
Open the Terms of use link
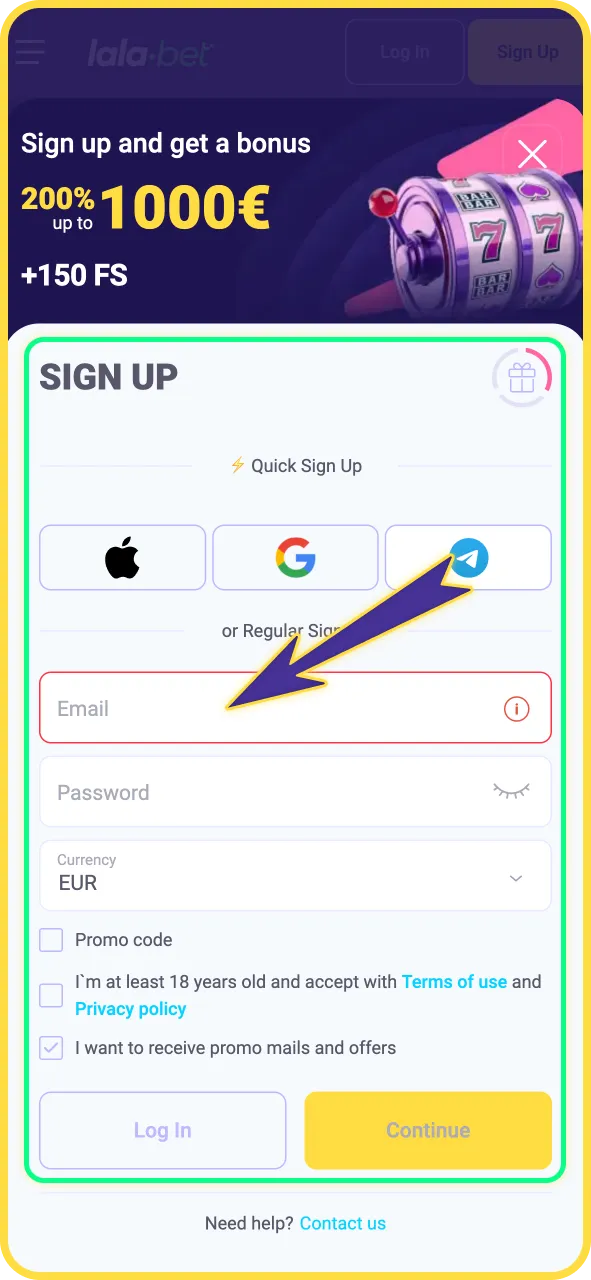point(454,982)
